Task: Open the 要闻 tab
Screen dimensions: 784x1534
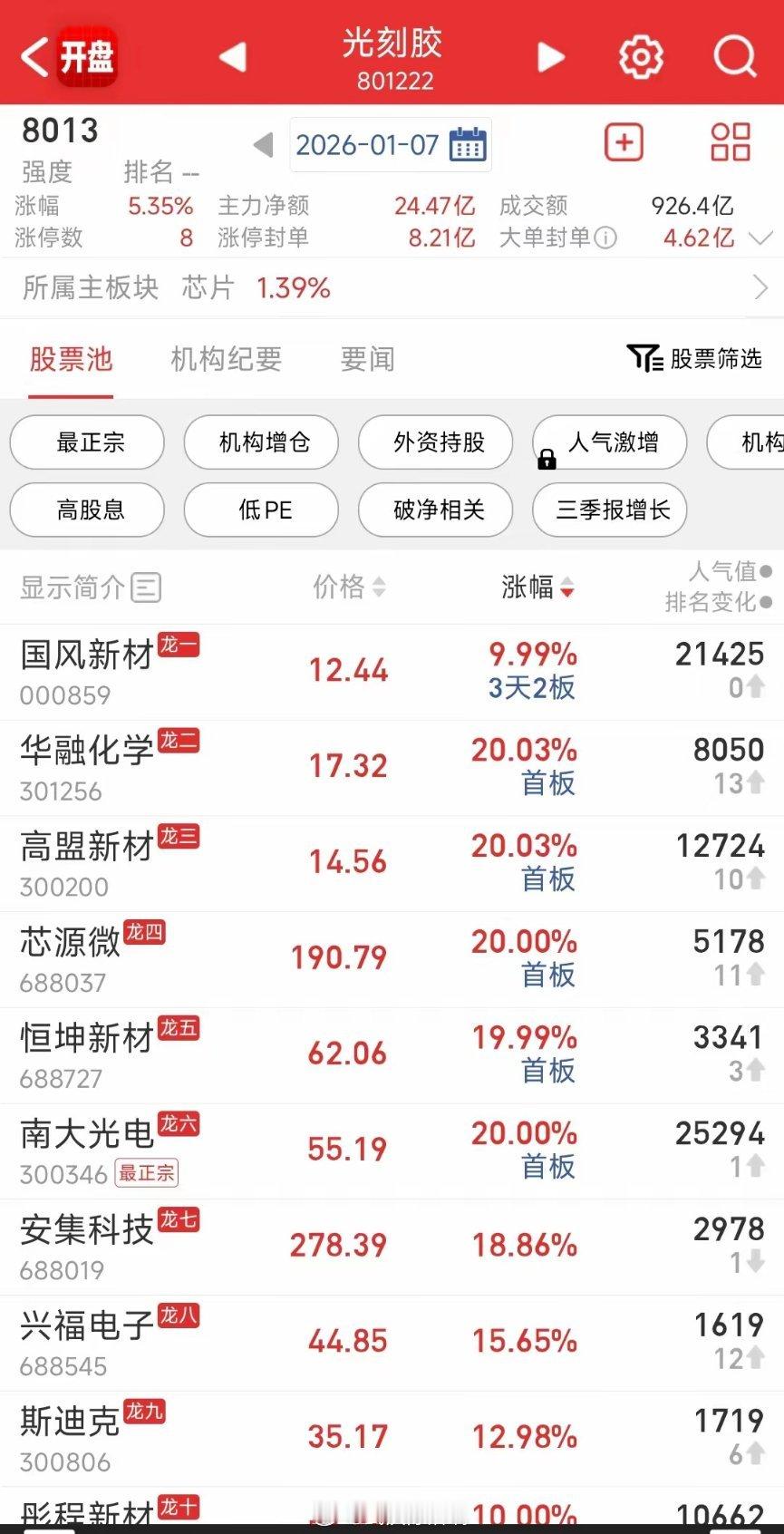Action: (366, 359)
